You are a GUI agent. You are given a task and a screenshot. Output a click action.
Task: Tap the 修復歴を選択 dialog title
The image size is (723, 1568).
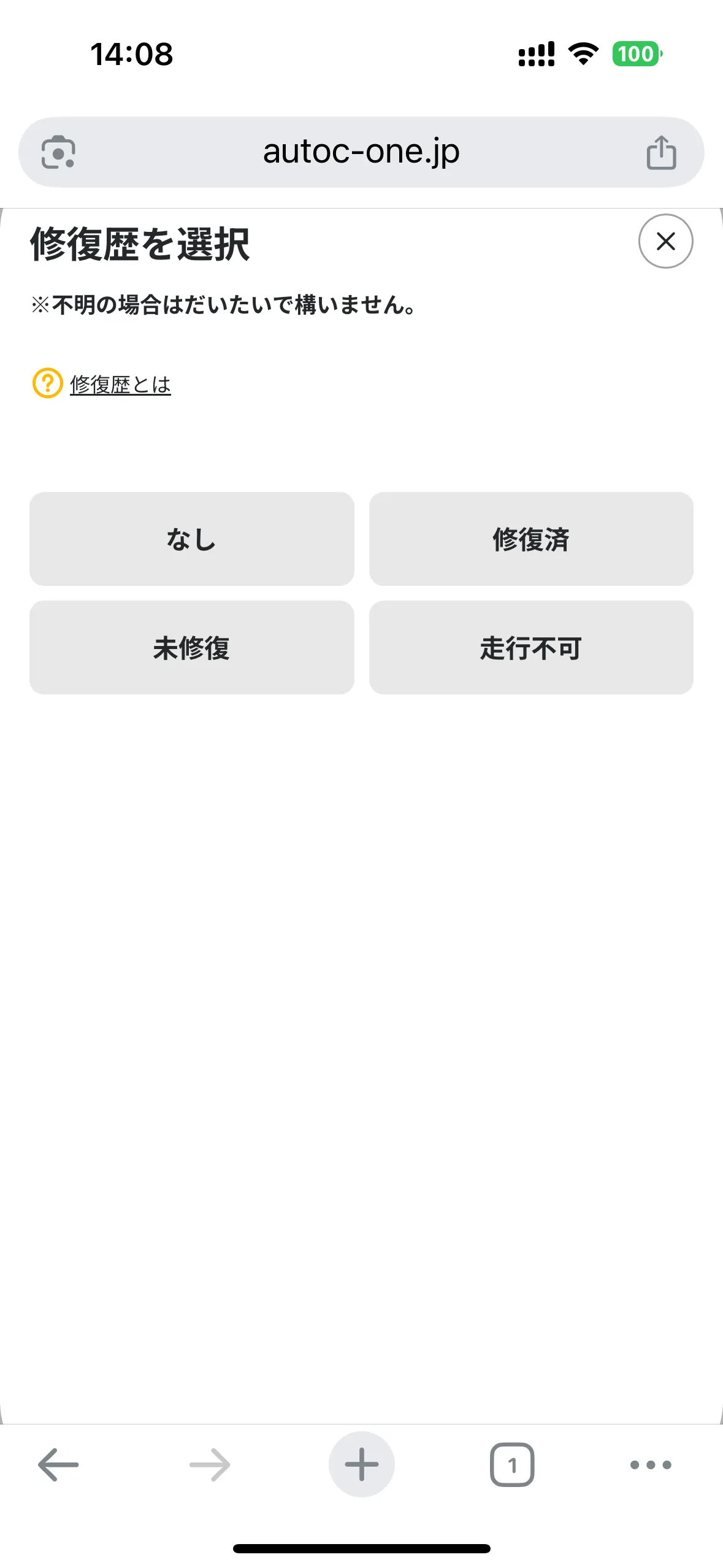pyautogui.click(x=140, y=244)
